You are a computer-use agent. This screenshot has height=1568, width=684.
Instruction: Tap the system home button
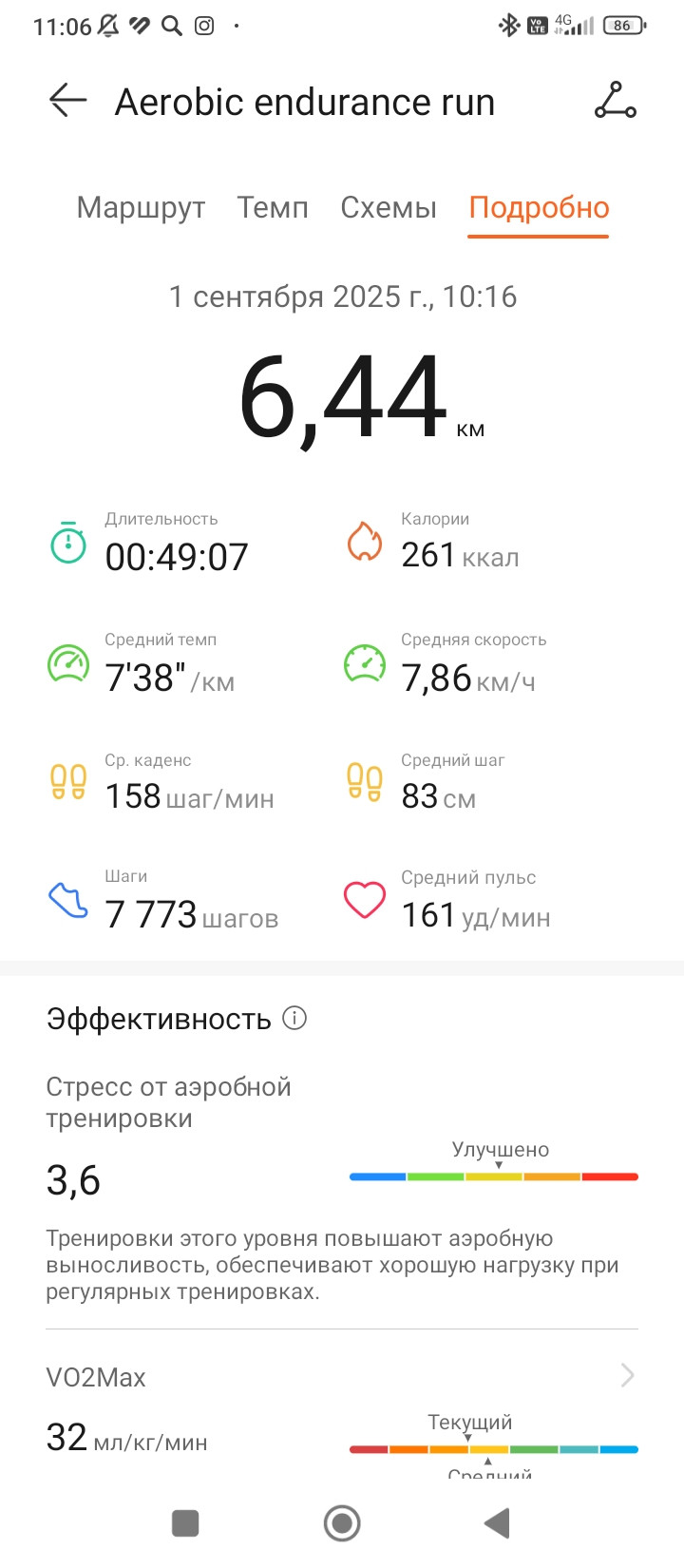tap(342, 1523)
